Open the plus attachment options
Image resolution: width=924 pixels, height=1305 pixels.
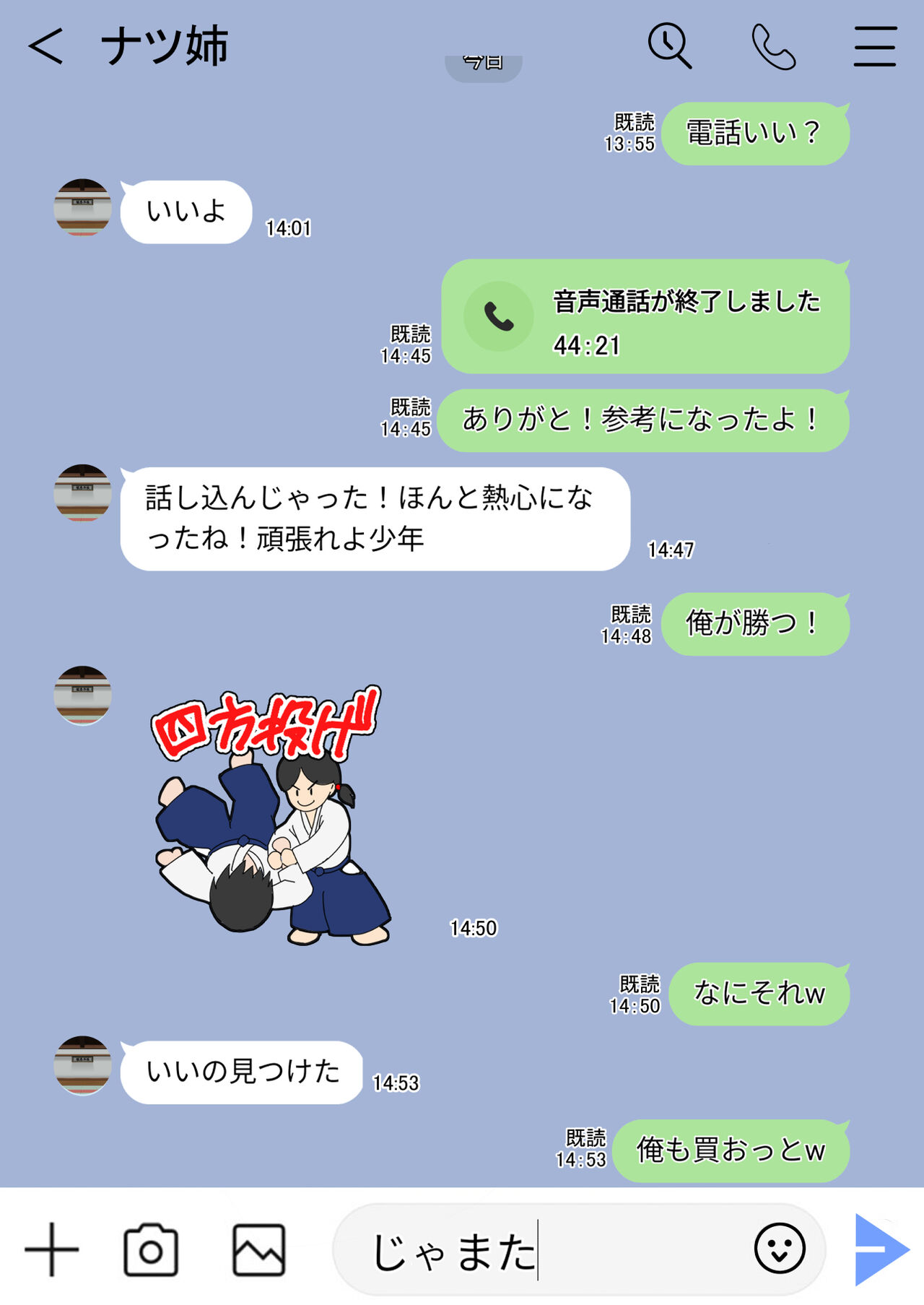tap(52, 1249)
